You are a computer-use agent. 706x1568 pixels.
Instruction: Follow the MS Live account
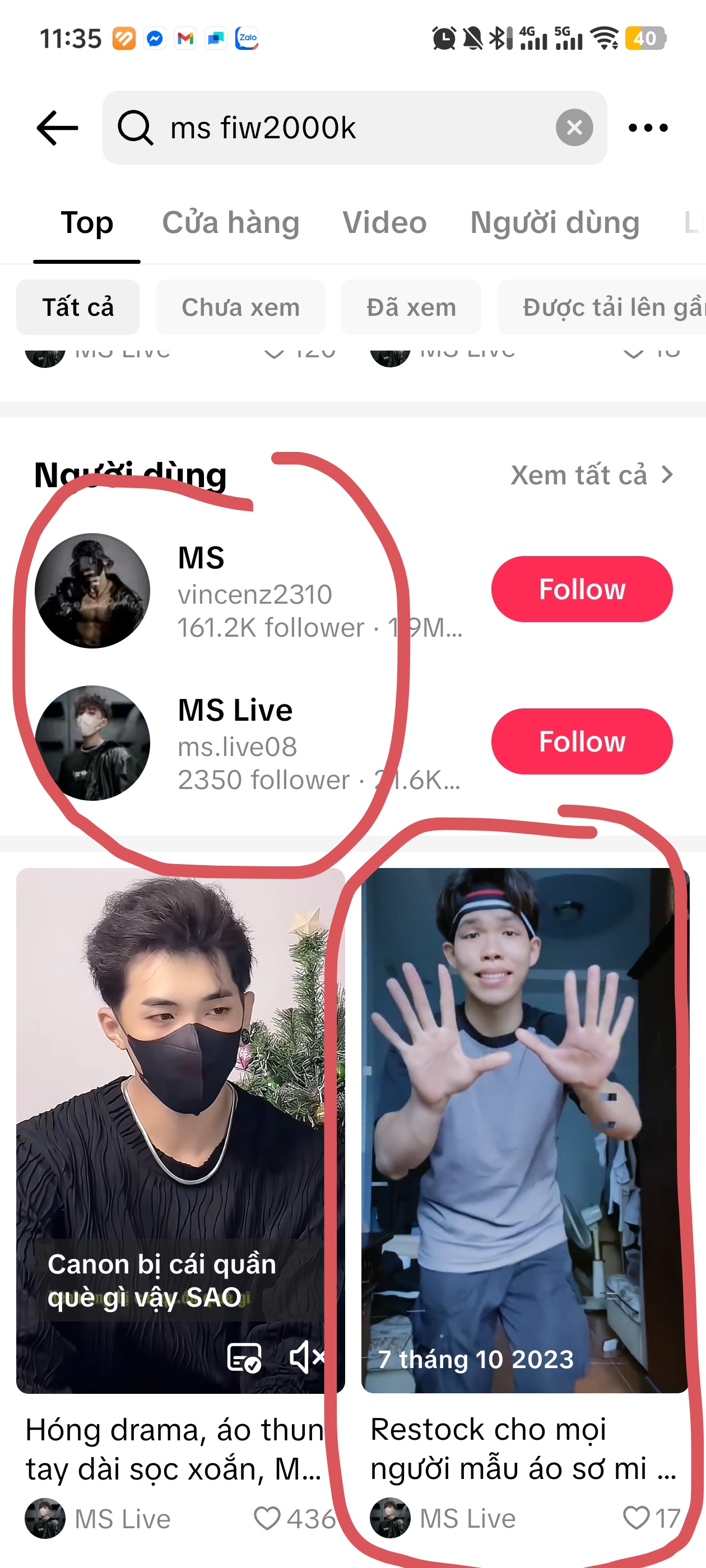point(582,741)
